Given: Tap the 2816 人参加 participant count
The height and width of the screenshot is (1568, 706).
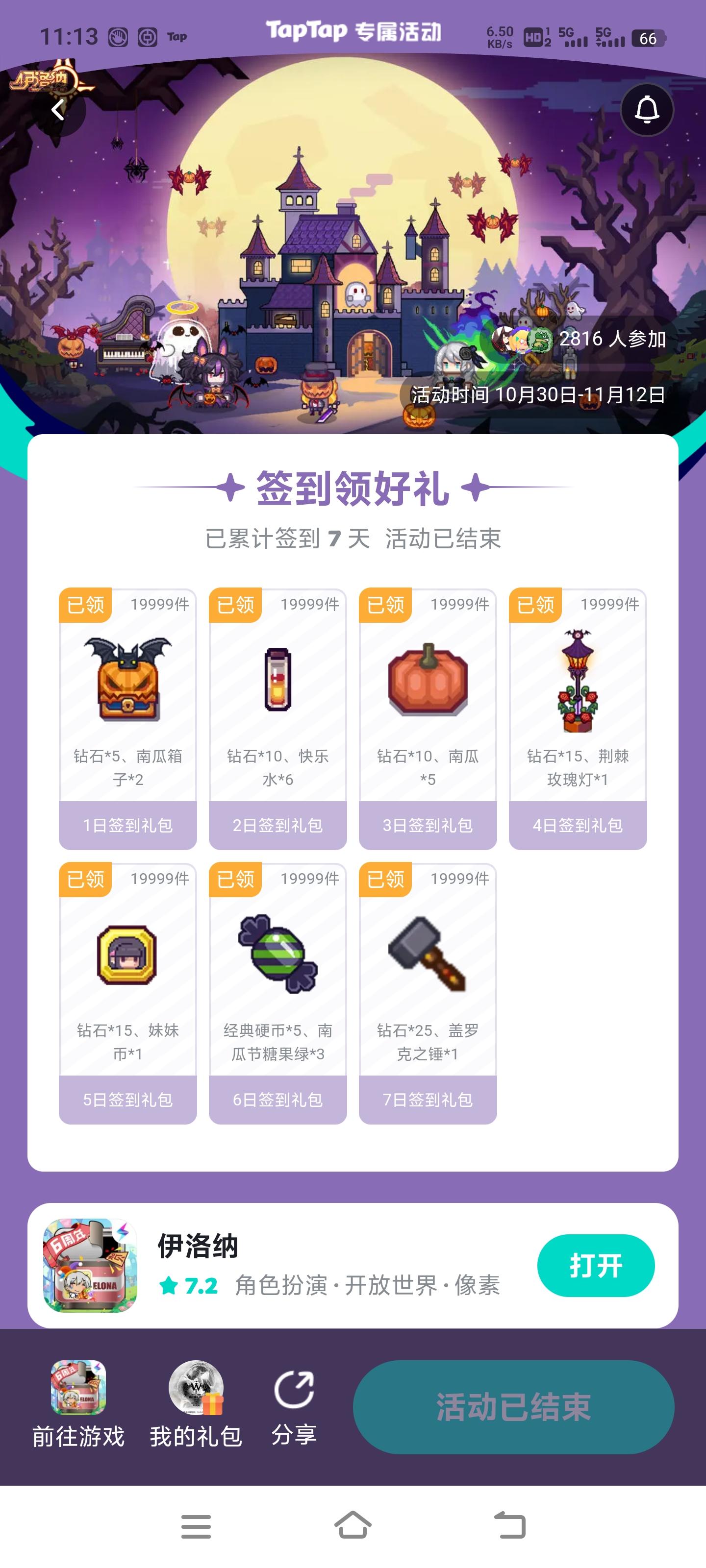Looking at the screenshot, I should [611, 342].
